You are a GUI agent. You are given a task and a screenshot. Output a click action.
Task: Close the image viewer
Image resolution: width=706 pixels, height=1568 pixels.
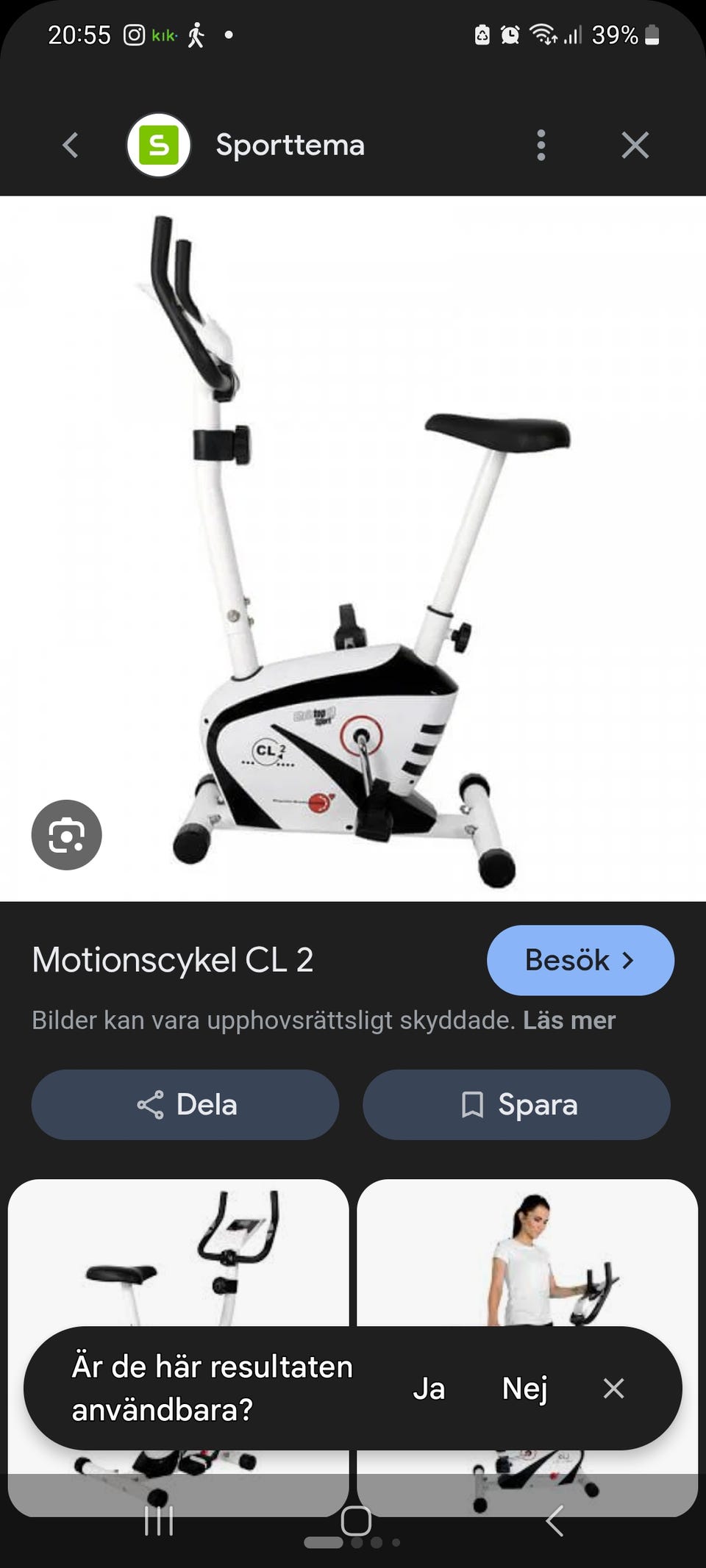[635, 145]
